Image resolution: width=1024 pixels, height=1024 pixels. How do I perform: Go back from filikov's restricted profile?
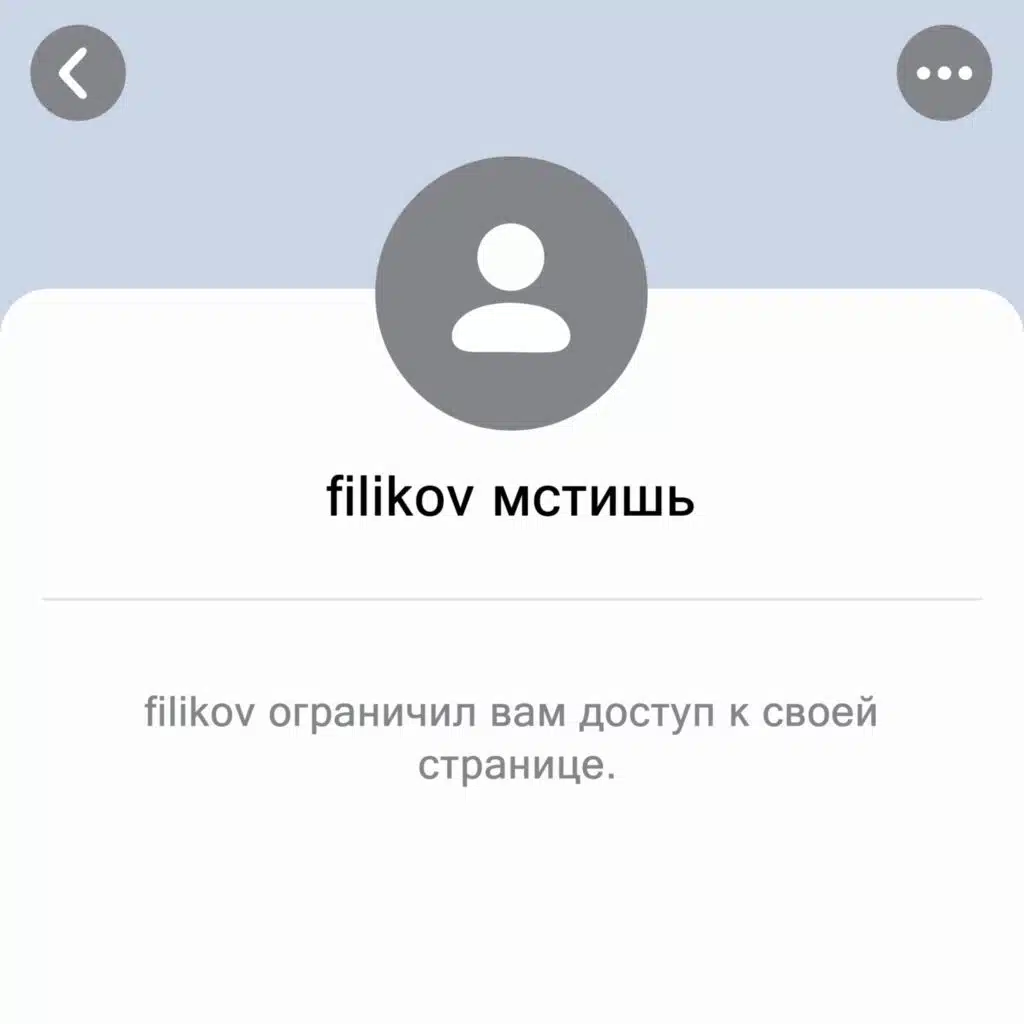pos(78,74)
